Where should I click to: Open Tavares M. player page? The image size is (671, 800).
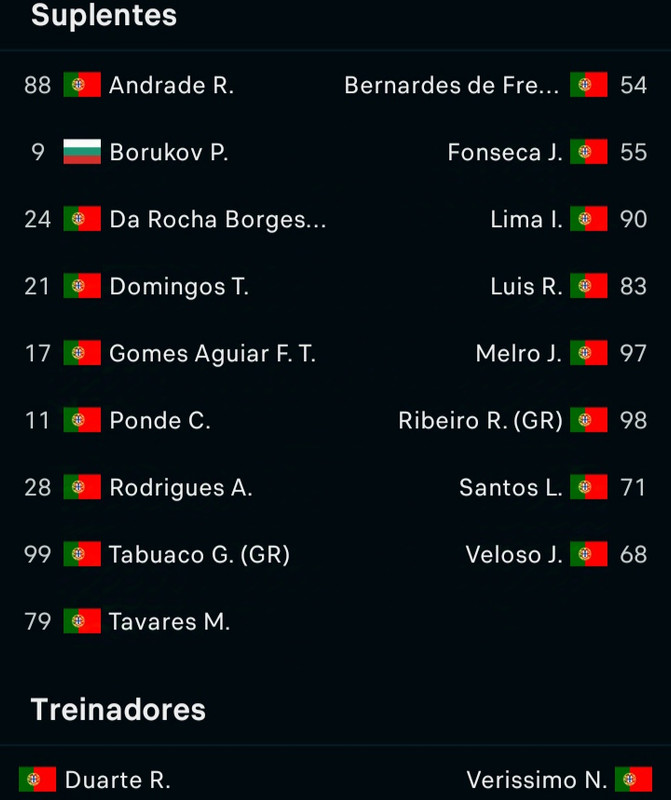(169, 622)
